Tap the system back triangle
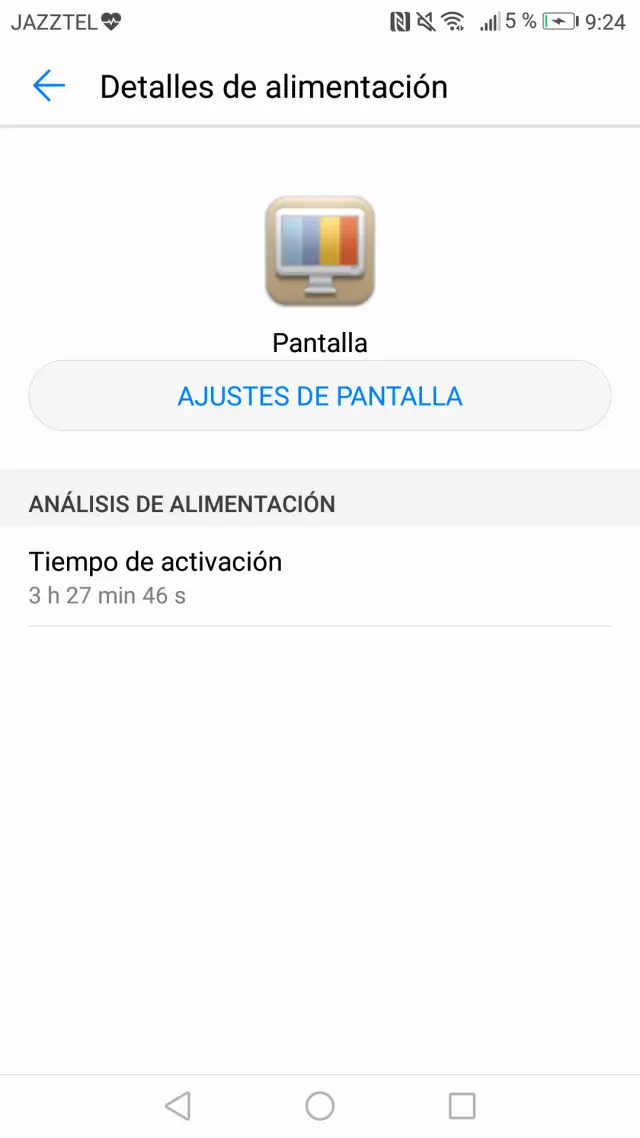The image size is (640, 1138). (177, 1105)
